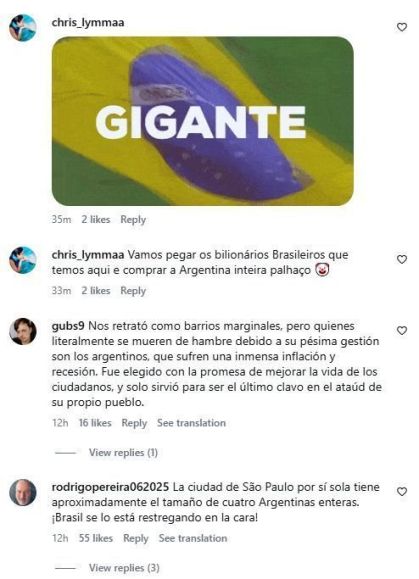View the 55 likes on rodrigopereira062025's comment
419x579 pixels.
tap(96, 538)
